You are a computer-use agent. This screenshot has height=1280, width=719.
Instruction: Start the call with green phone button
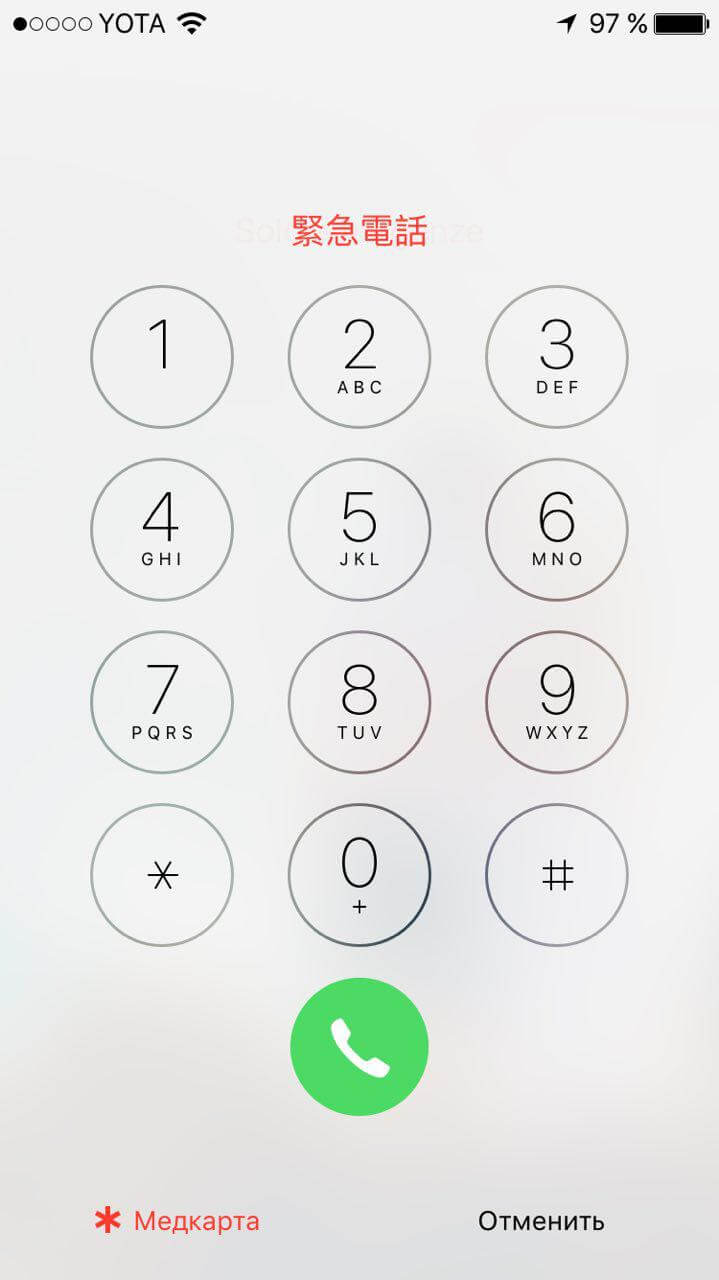click(x=359, y=1047)
